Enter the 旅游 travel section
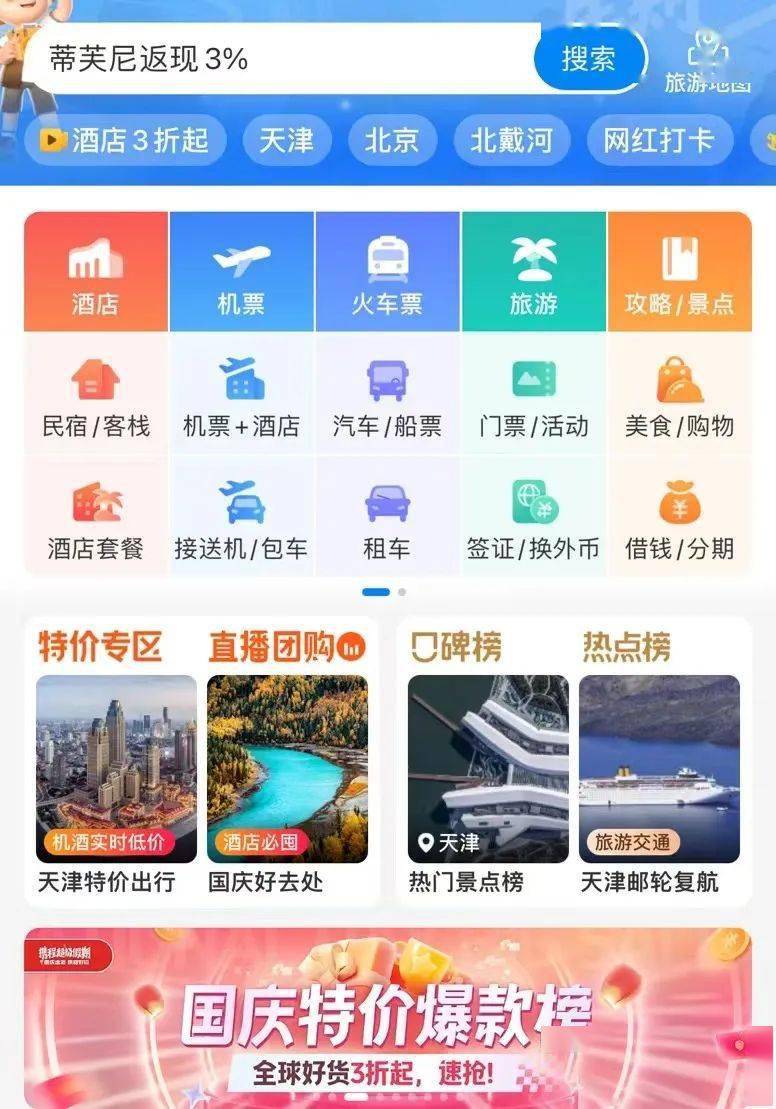 pos(534,272)
